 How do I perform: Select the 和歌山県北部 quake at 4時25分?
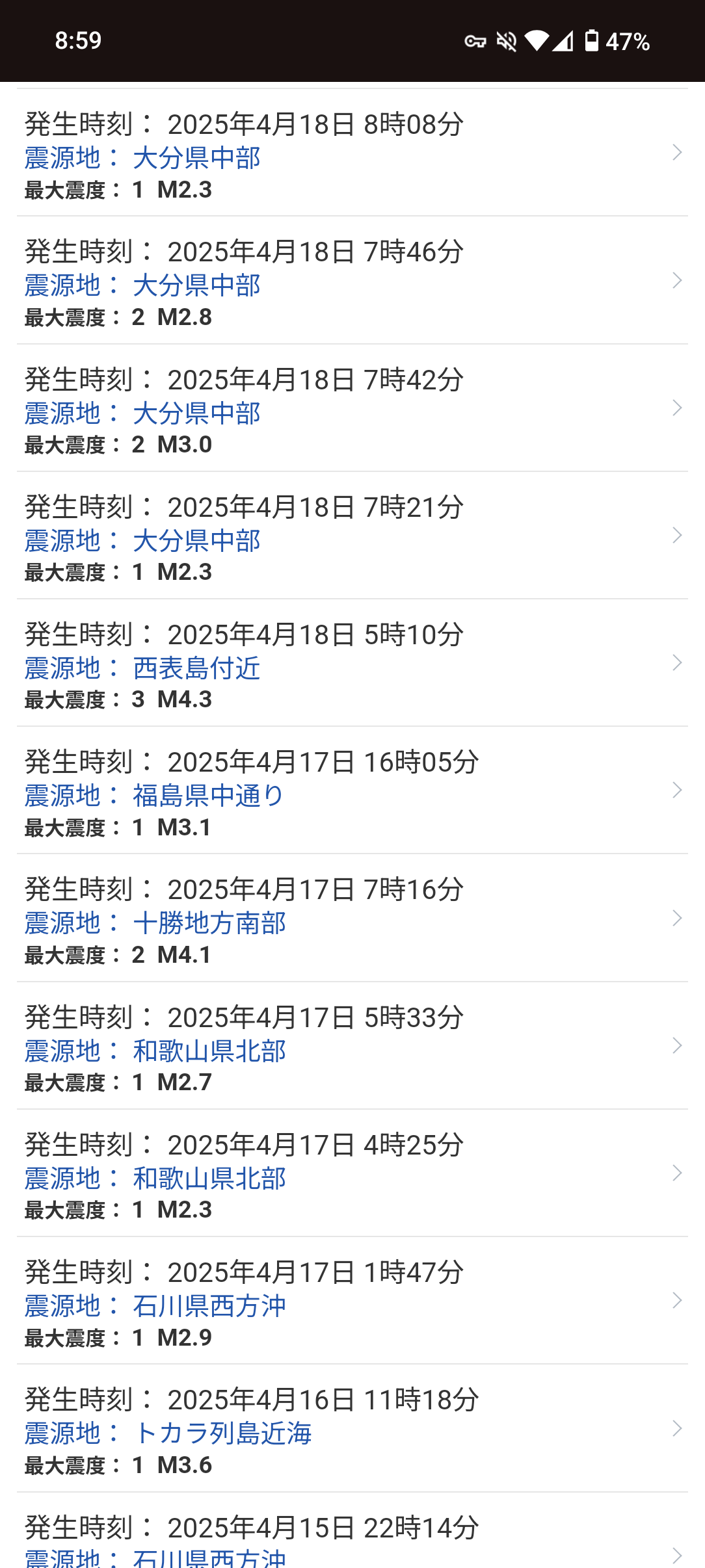(352, 1173)
